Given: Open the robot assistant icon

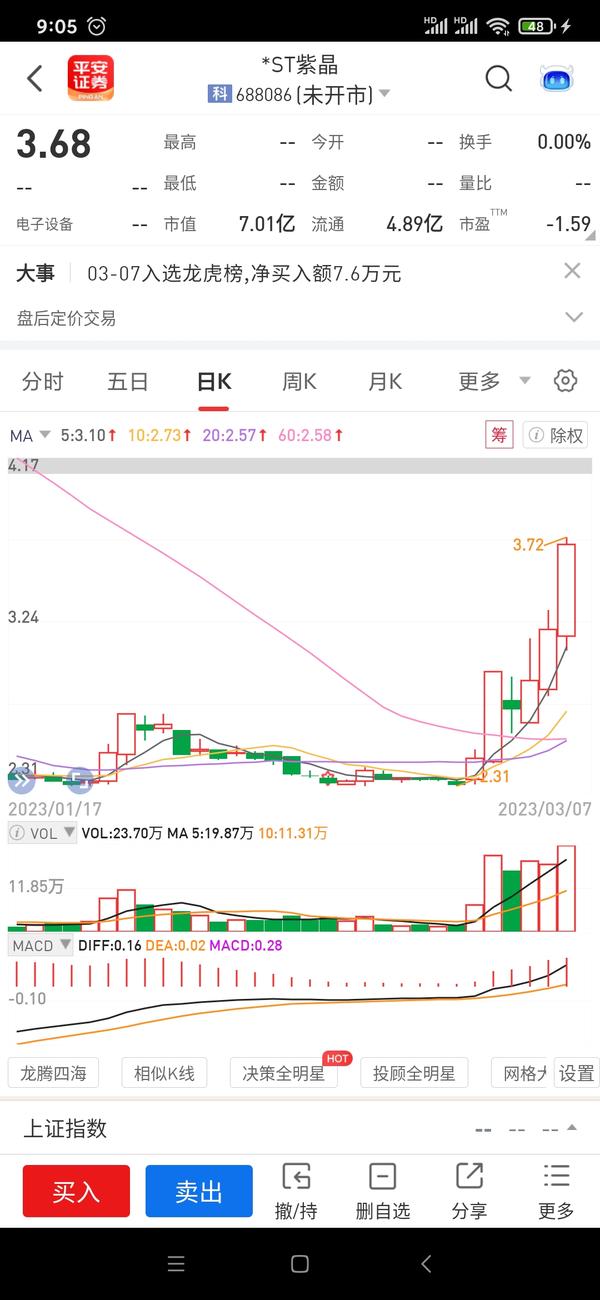Looking at the screenshot, I should click(x=557, y=79).
